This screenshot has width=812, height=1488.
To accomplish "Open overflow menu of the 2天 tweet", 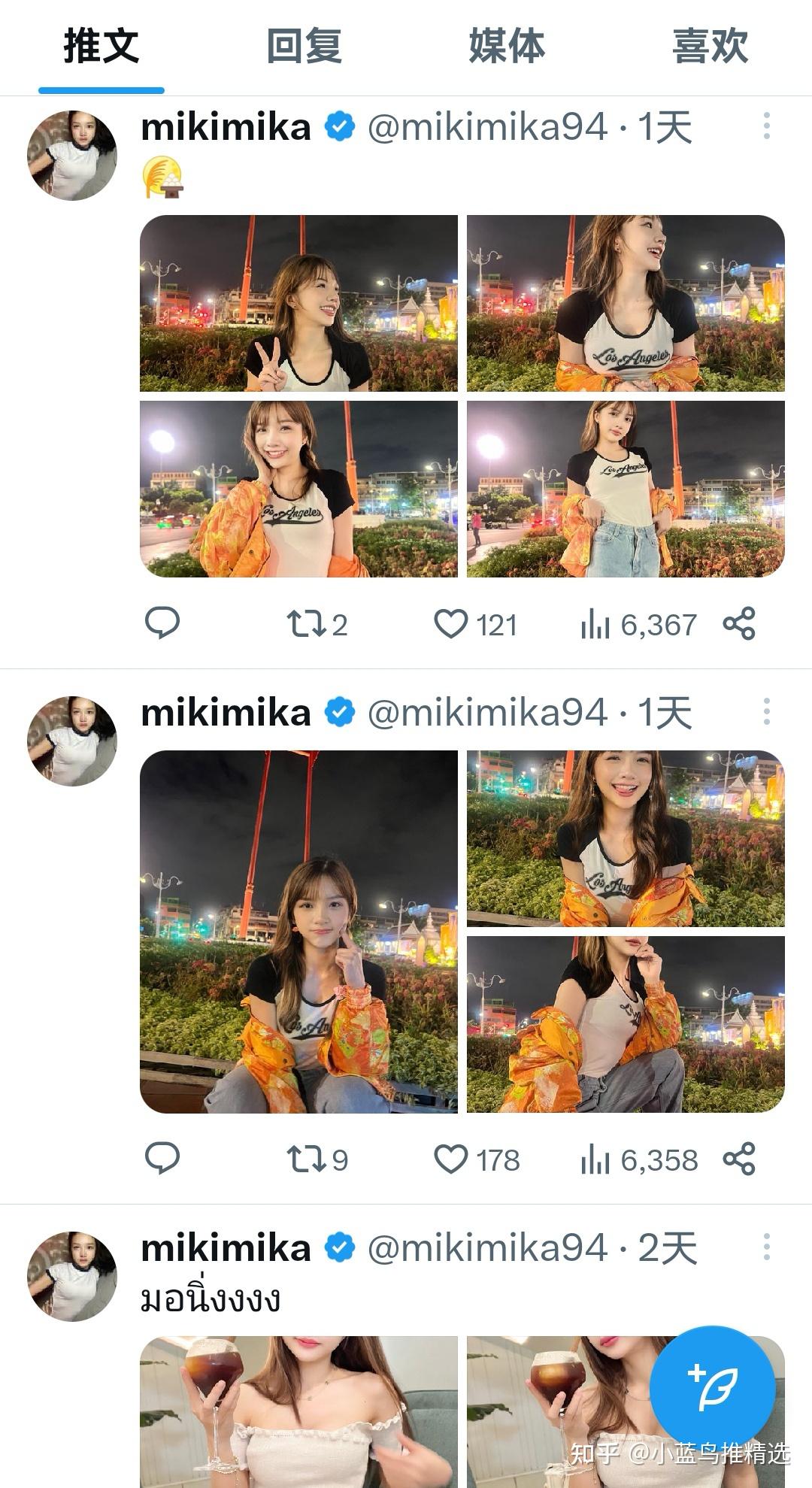I will click(766, 1247).
